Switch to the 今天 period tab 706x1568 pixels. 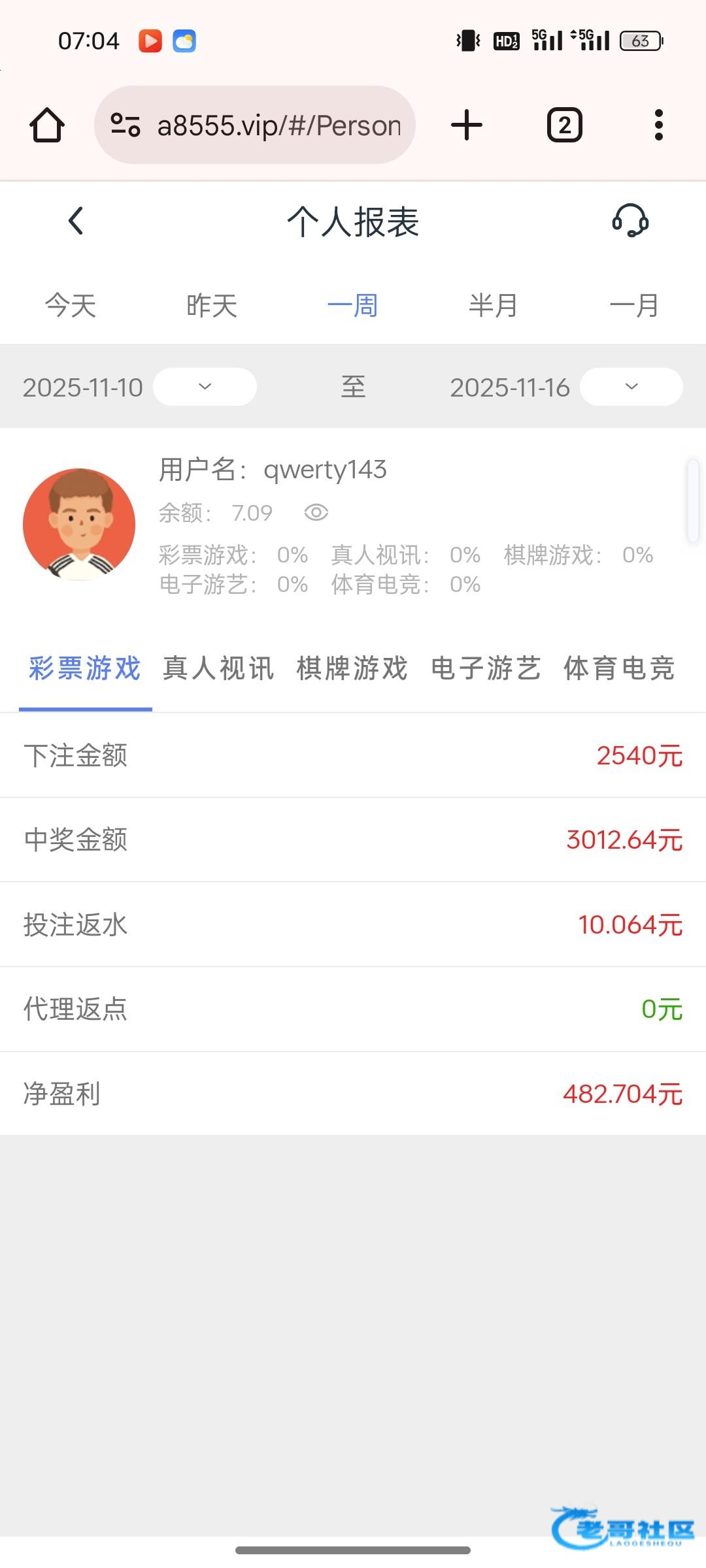pos(71,305)
